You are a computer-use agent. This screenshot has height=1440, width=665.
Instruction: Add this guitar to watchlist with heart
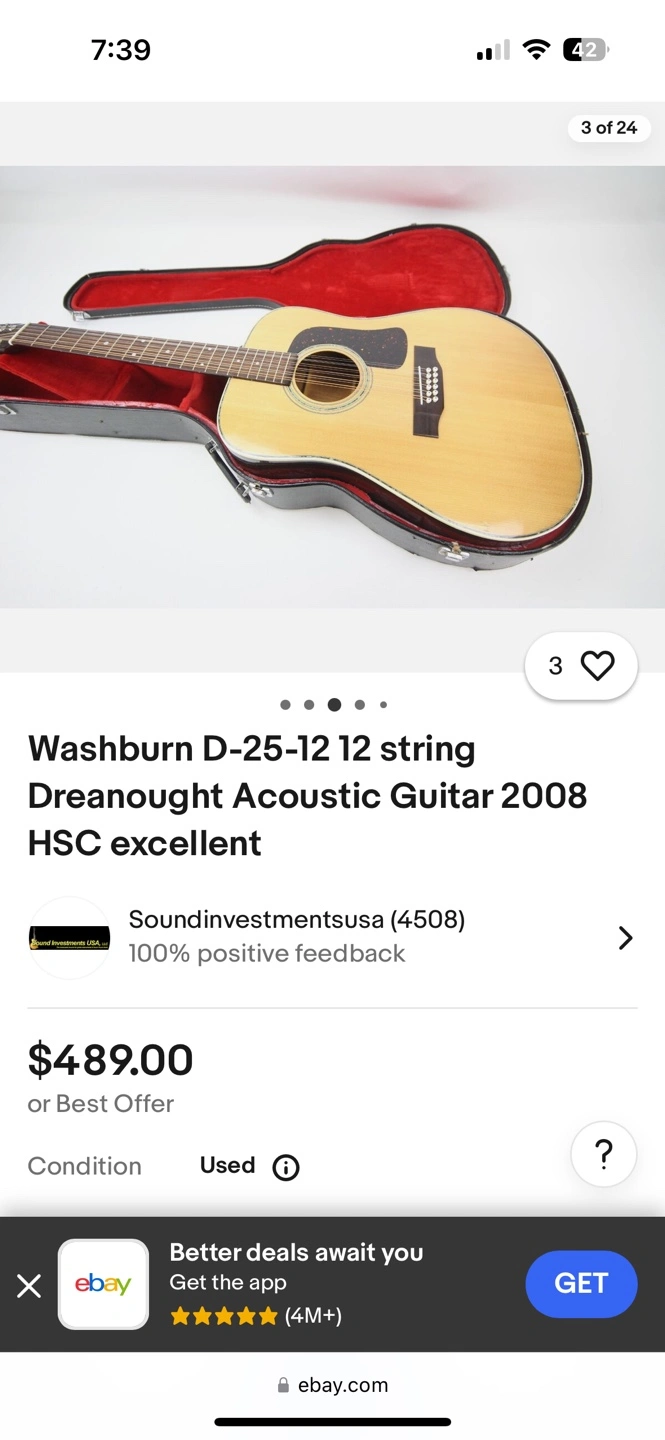click(x=596, y=666)
